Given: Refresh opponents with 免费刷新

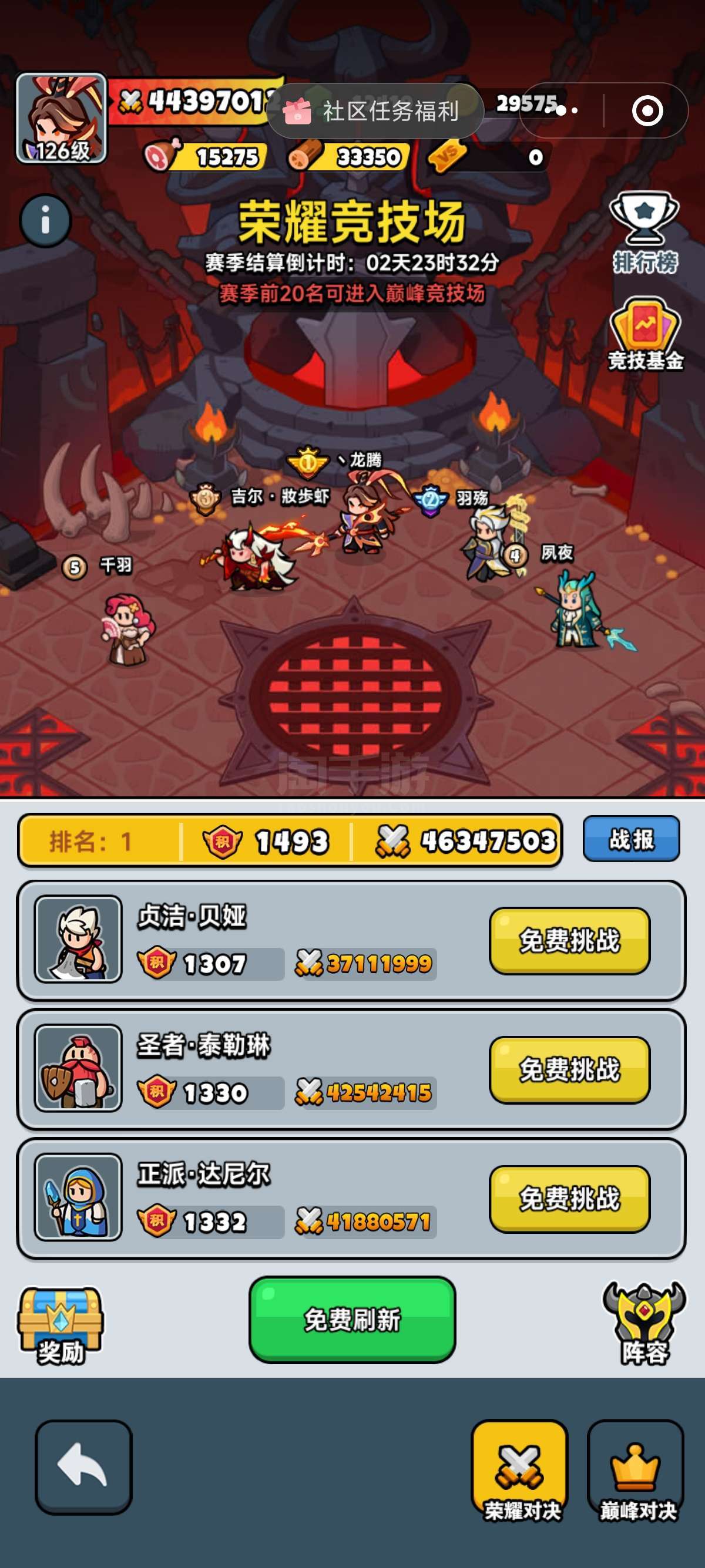Looking at the screenshot, I should click(352, 1319).
